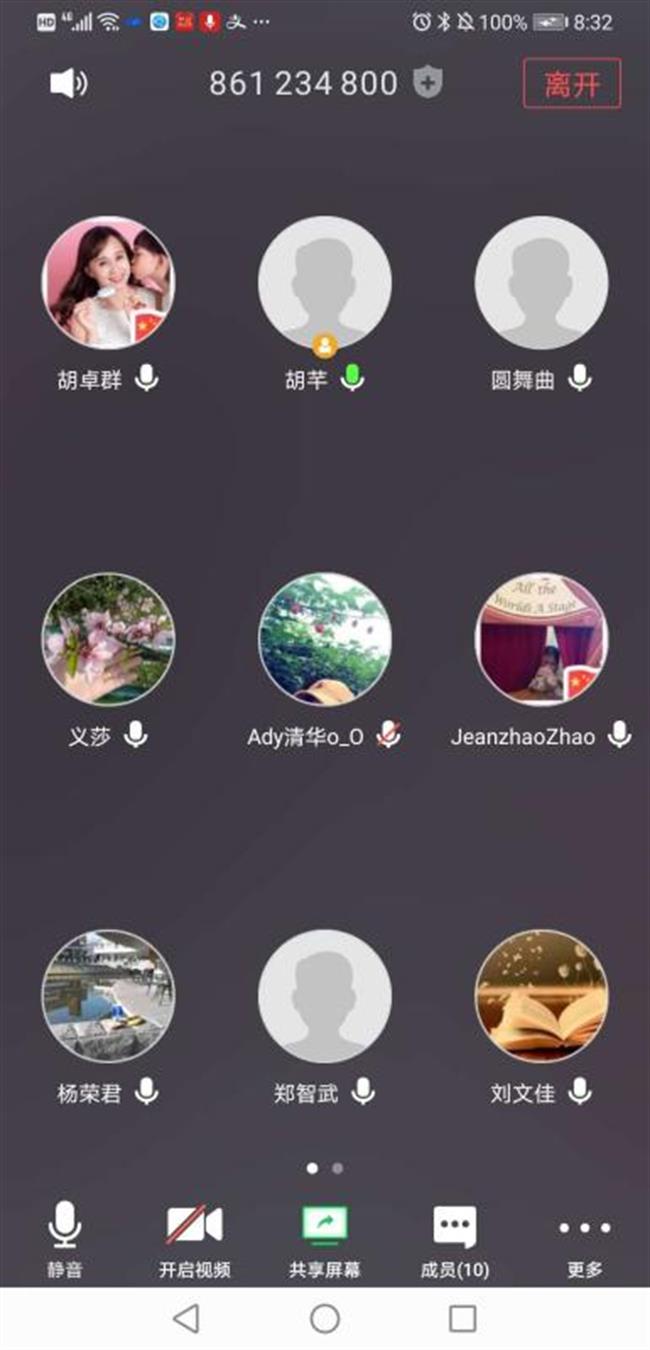
Task: Select the Ady清华o_O participant tile
Action: coord(325,640)
